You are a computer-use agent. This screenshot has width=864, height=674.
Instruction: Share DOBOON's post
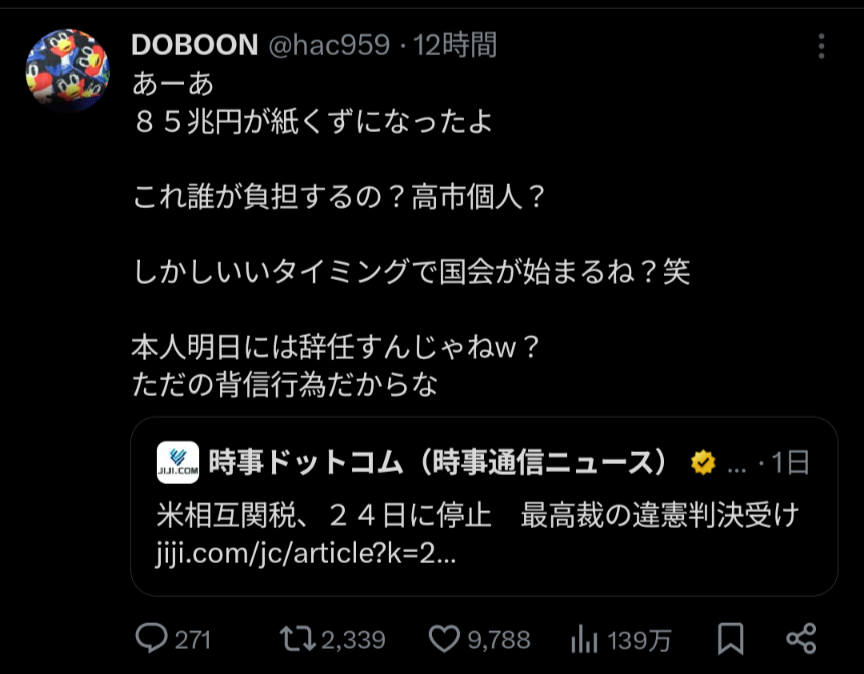tap(801, 639)
